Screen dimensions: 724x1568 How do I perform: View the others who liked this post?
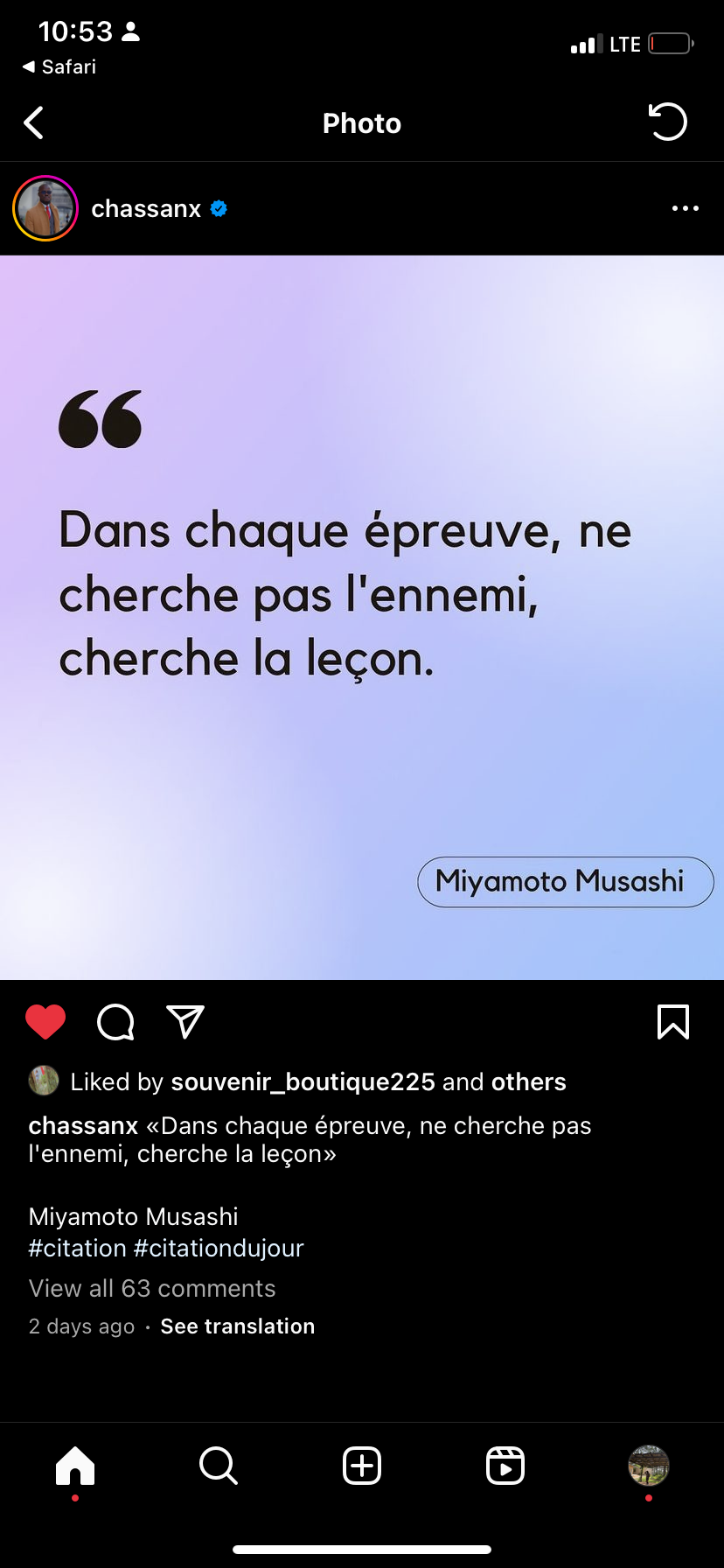[528, 1082]
